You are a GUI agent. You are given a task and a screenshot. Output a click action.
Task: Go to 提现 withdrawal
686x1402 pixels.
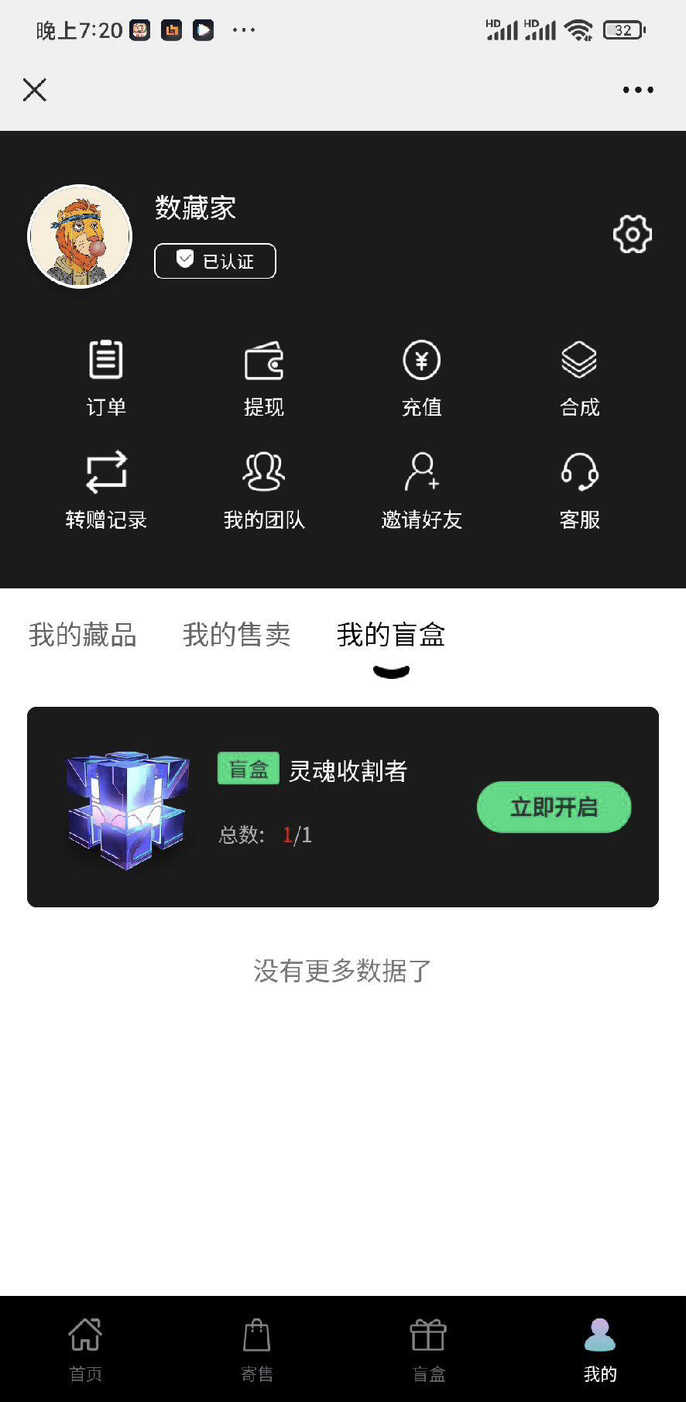click(x=264, y=378)
